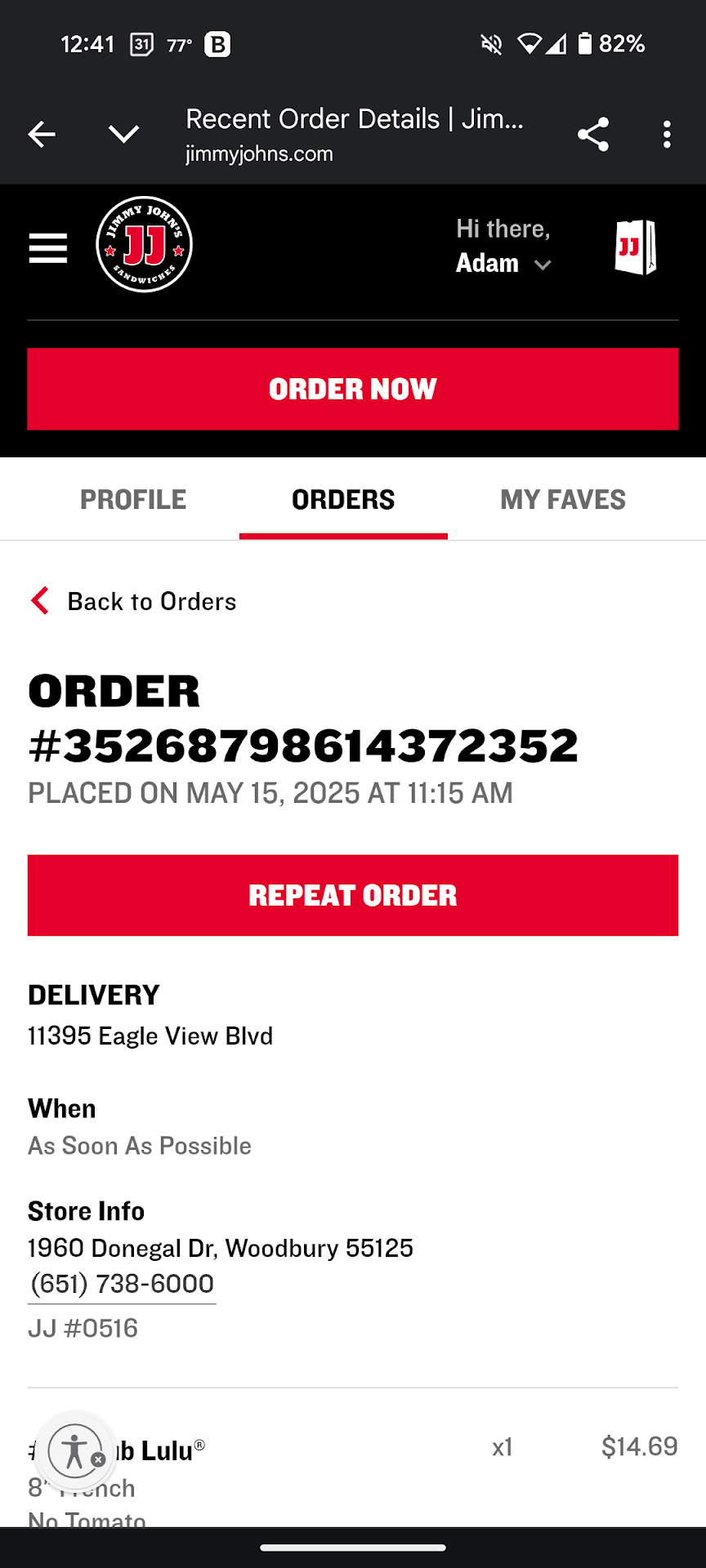This screenshot has height=1568, width=706.
Task: Share this order details page
Action: pos(593,134)
